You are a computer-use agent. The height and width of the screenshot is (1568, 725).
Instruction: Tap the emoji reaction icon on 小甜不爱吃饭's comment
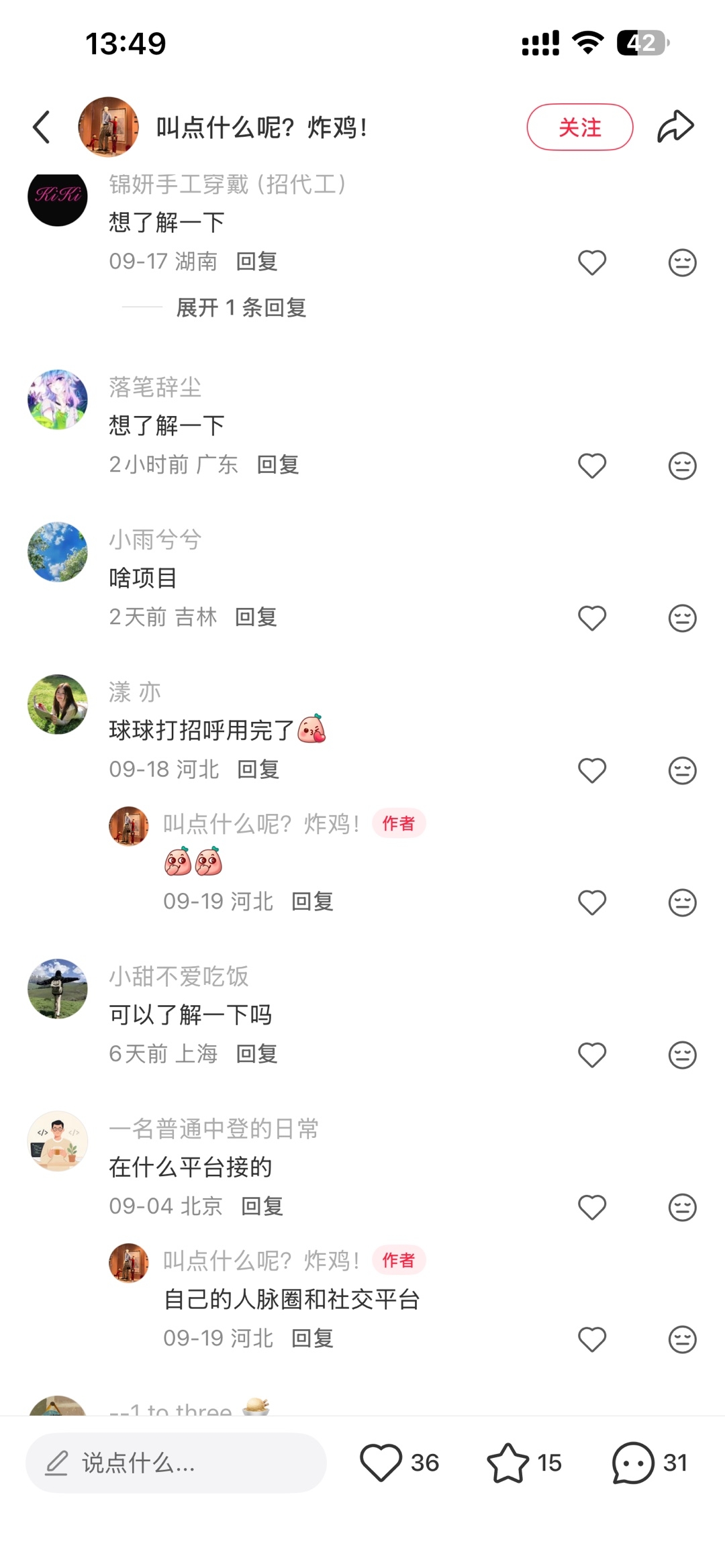pos(682,1055)
